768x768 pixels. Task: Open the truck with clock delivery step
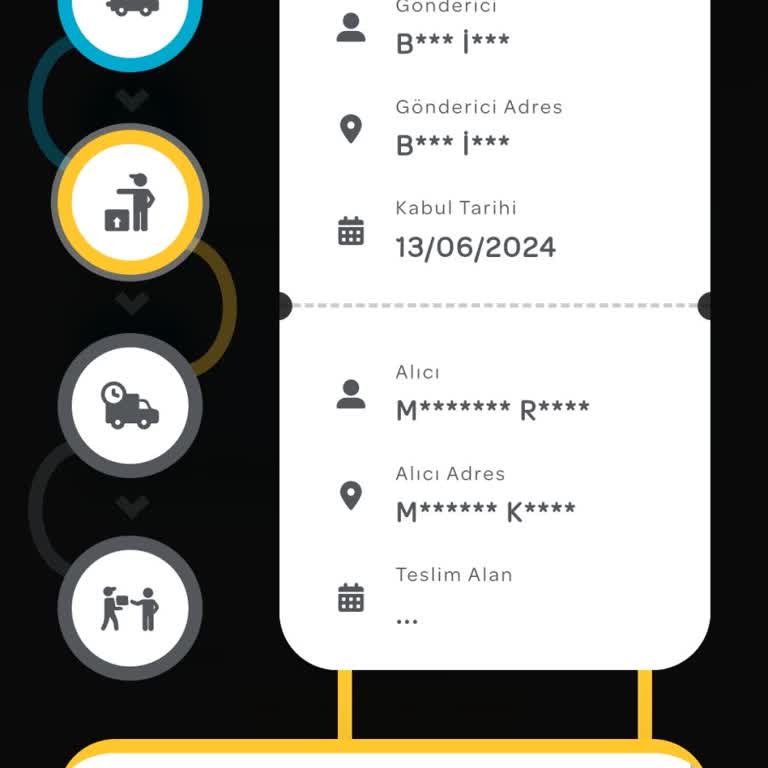pos(130,405)
